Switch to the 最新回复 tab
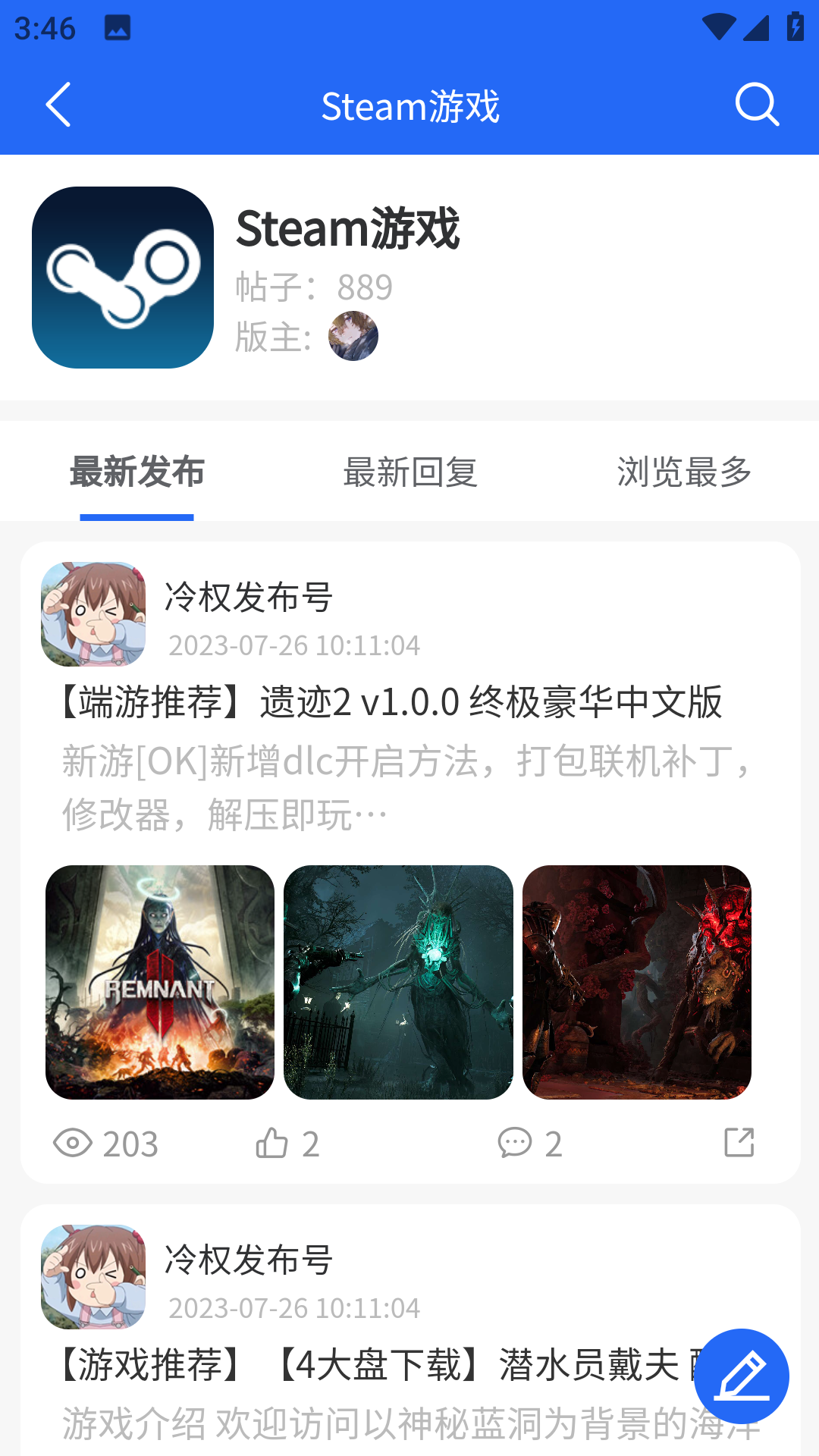Screen dimensions: 819x1456 tap(409, 472)
